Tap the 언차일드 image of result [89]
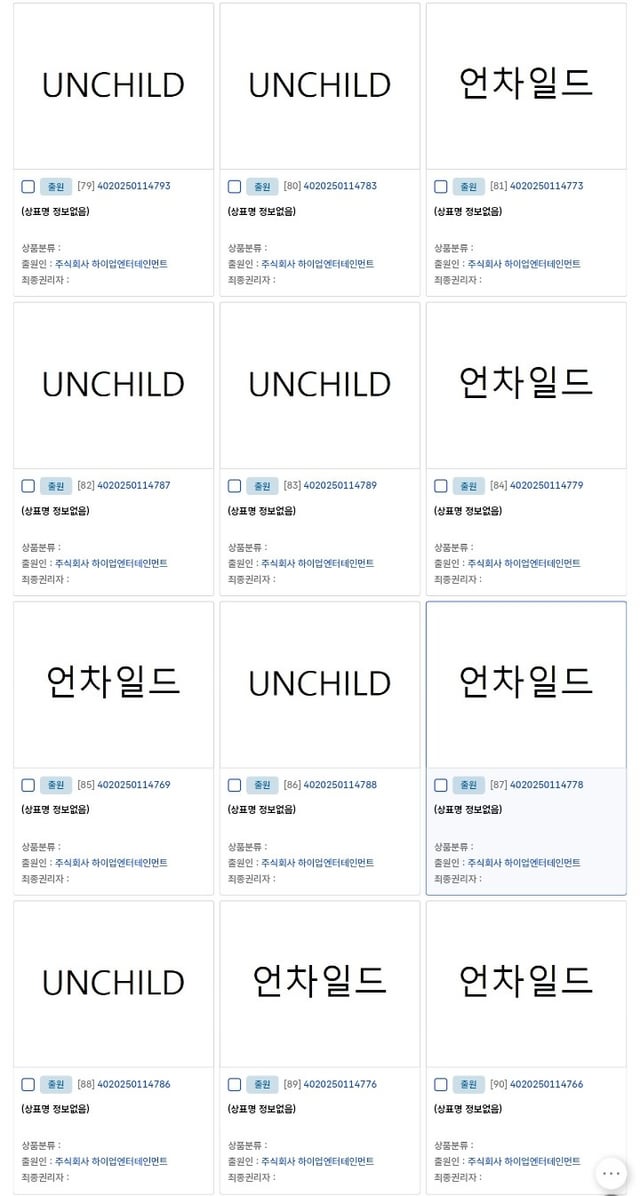The width and height of the screenshot is (640, 1196). (320, 983)
